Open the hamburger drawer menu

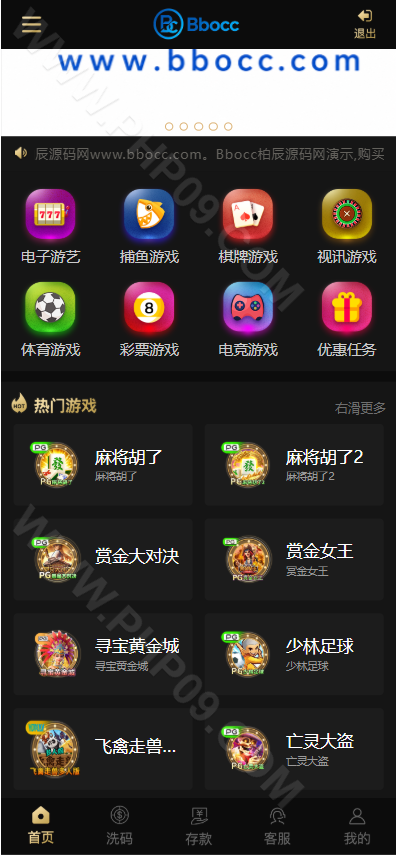pos(31,24)
